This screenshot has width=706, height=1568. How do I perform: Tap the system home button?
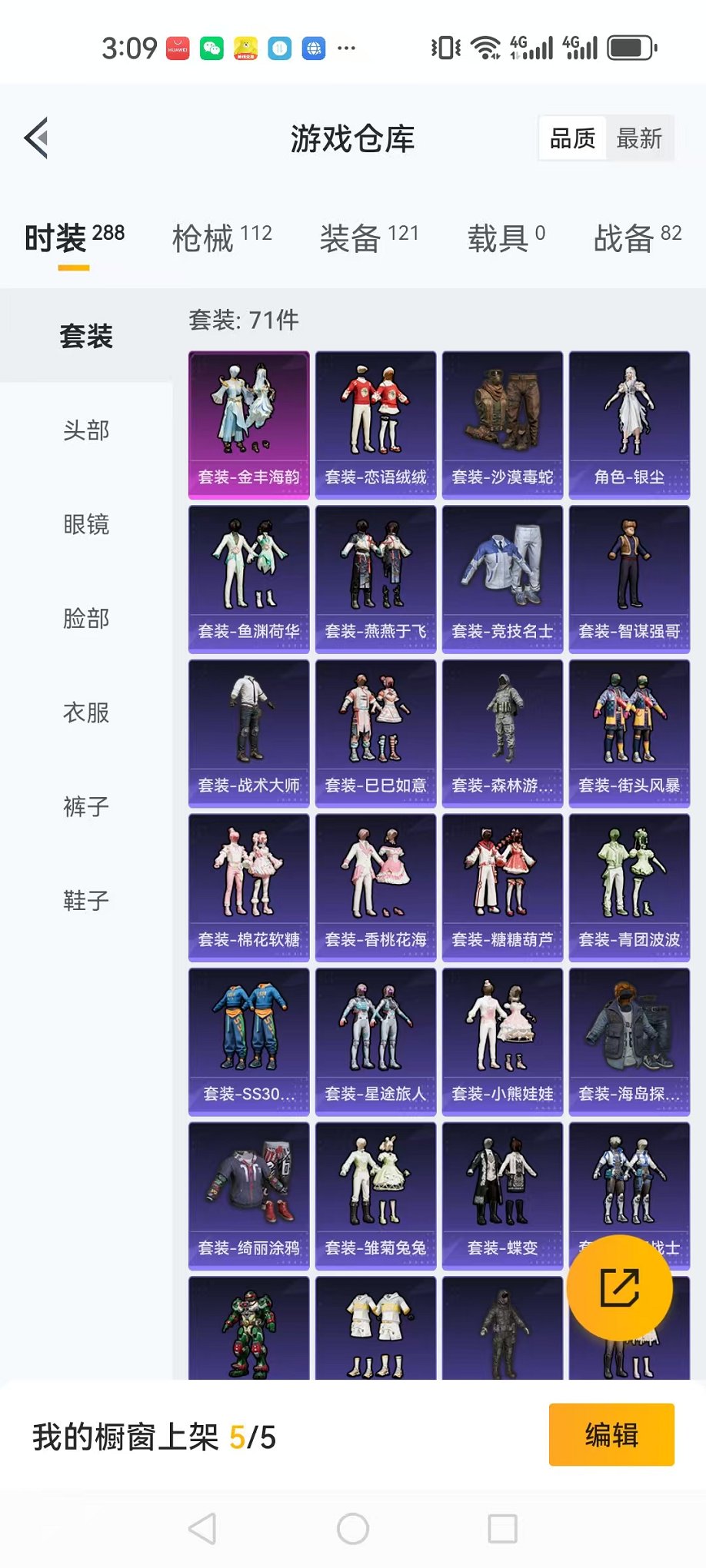[353, 1529]
